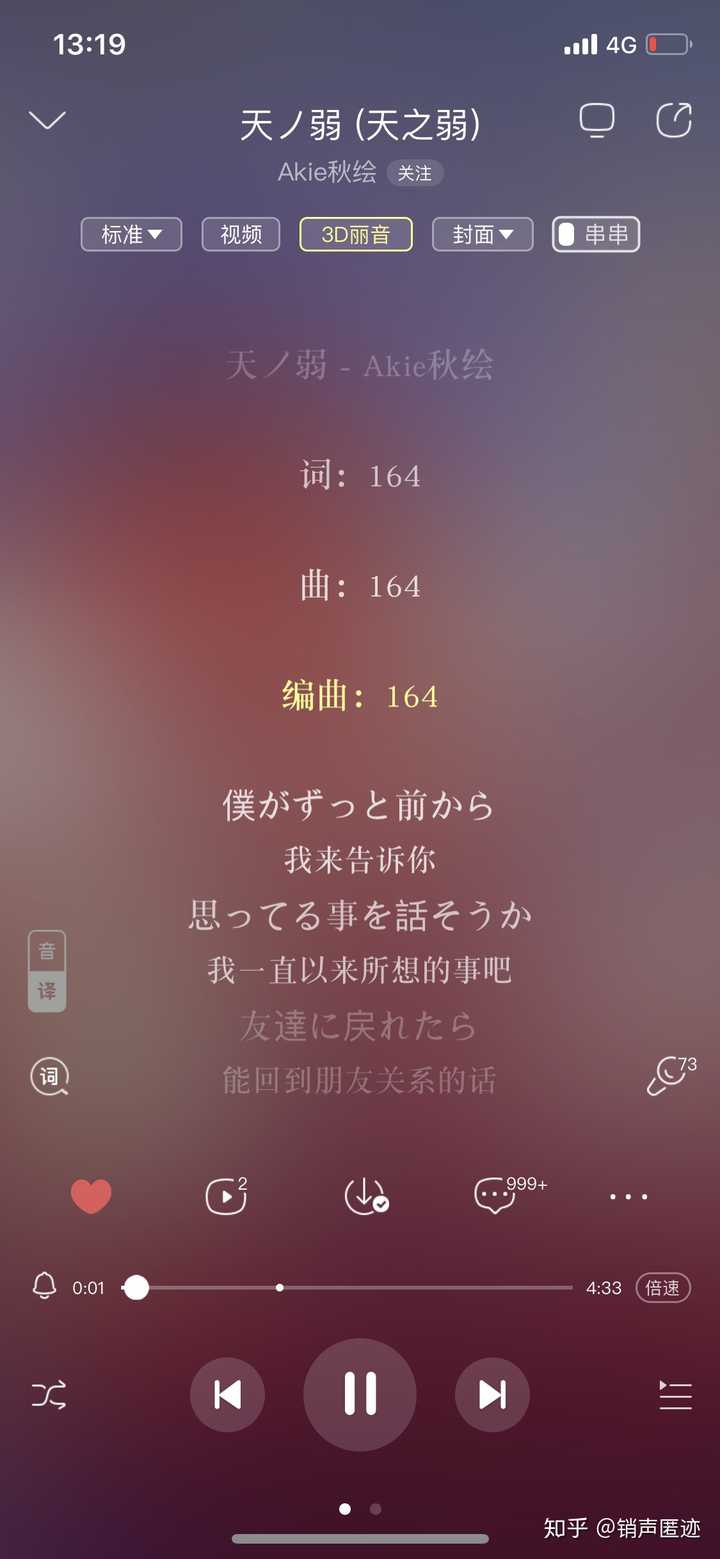720x1559 pixels.
Task: Skip to the next track
Action: 492,1394
